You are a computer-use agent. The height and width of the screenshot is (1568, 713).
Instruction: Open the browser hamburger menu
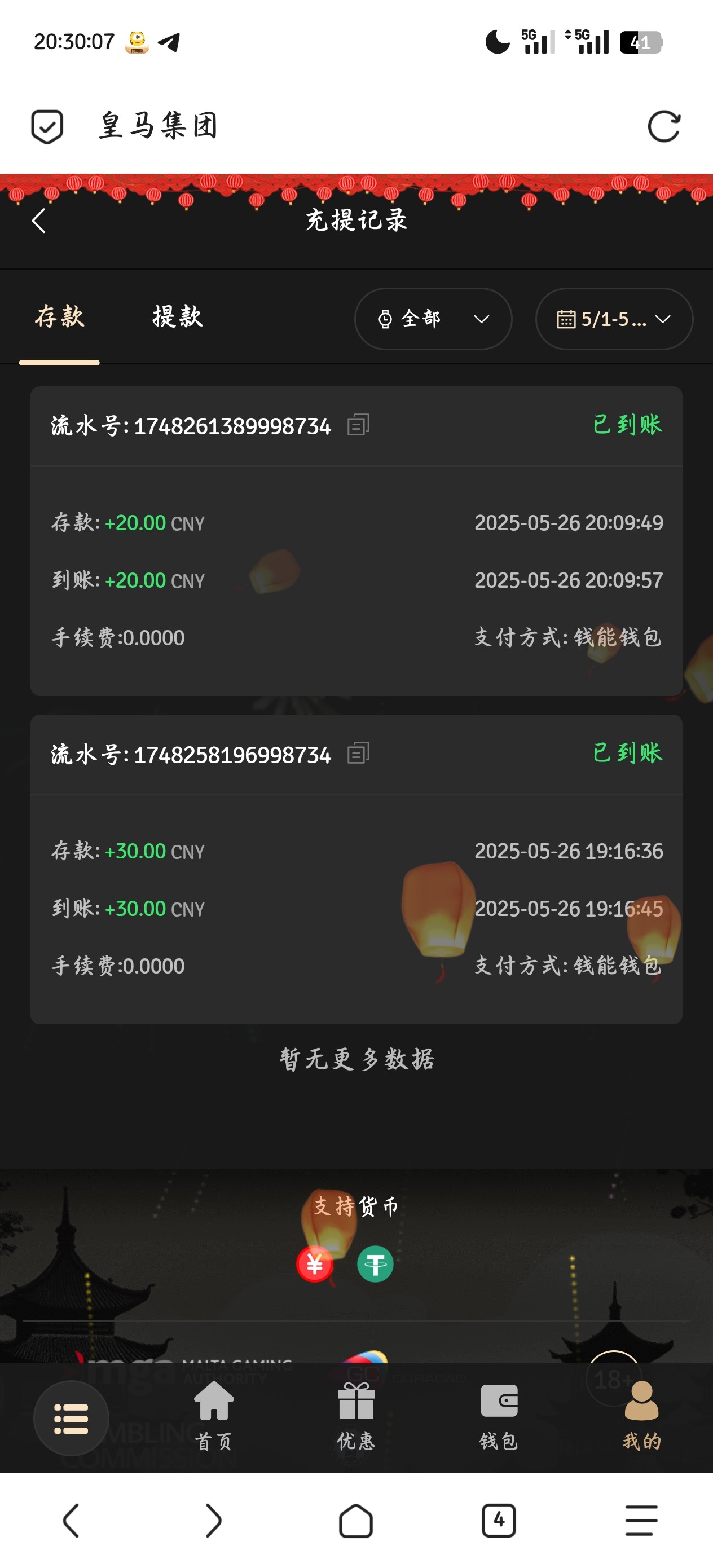click(x=641, y=1521)
